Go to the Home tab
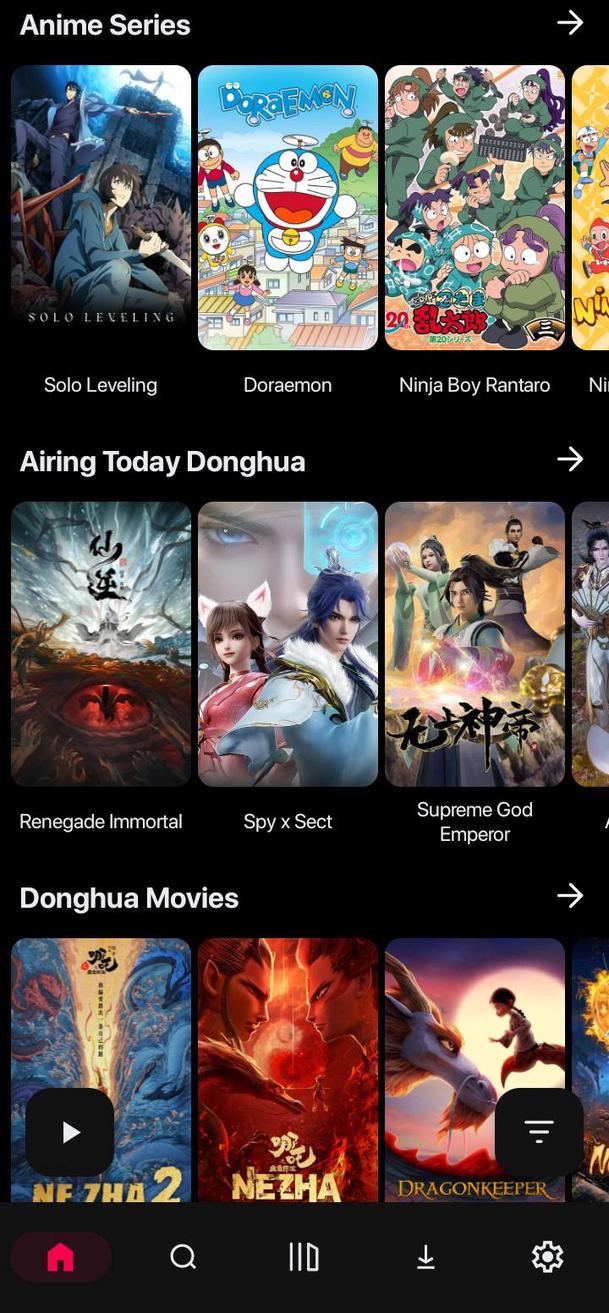This screenshot has width=609, height=1313. [61, 1257]
